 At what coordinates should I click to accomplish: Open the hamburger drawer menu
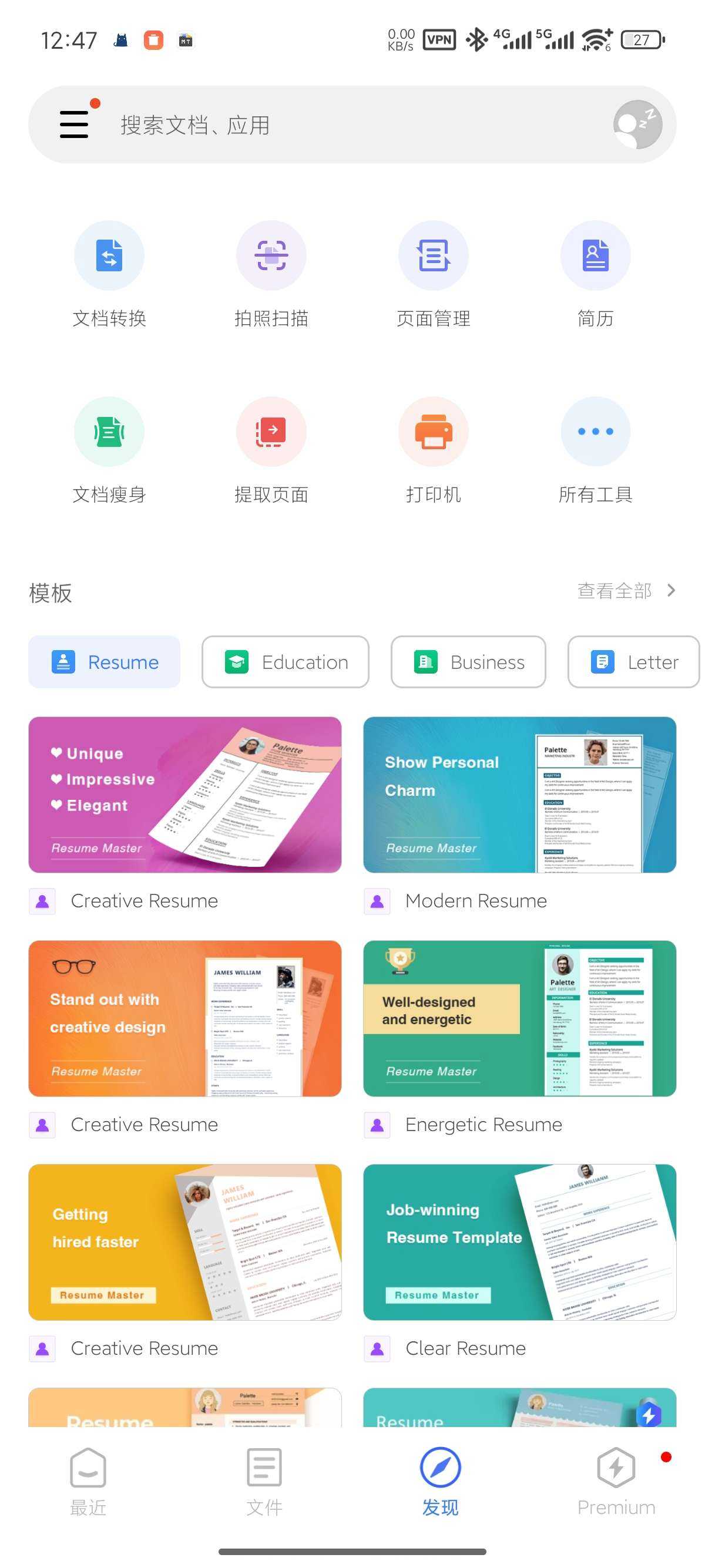click(73, 123)
